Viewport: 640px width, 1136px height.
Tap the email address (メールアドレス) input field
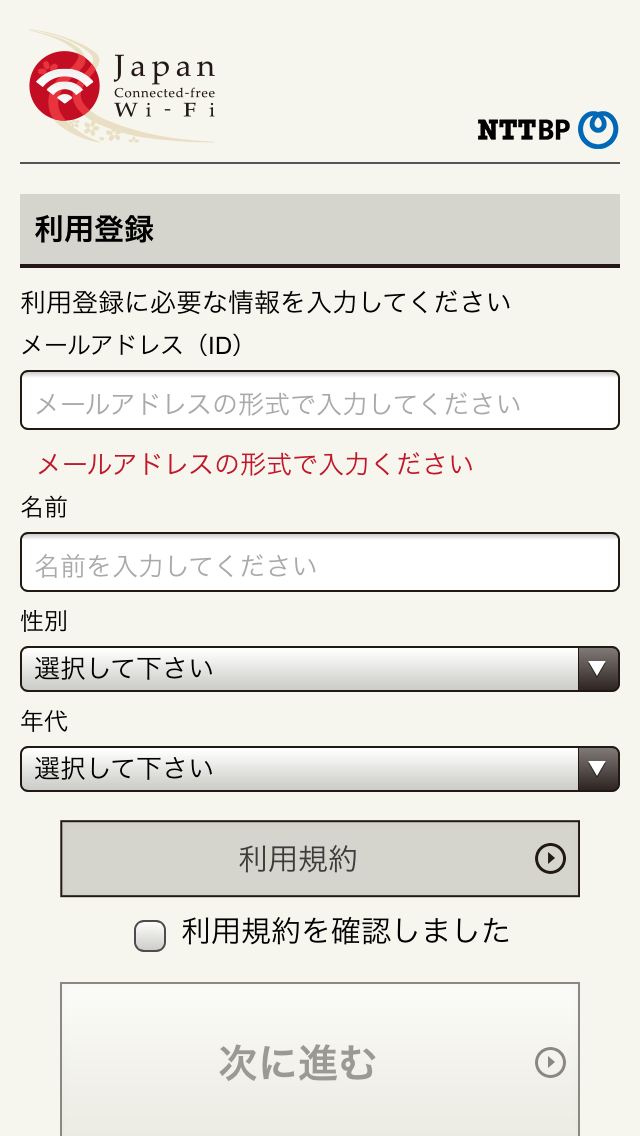pos(320,401)
